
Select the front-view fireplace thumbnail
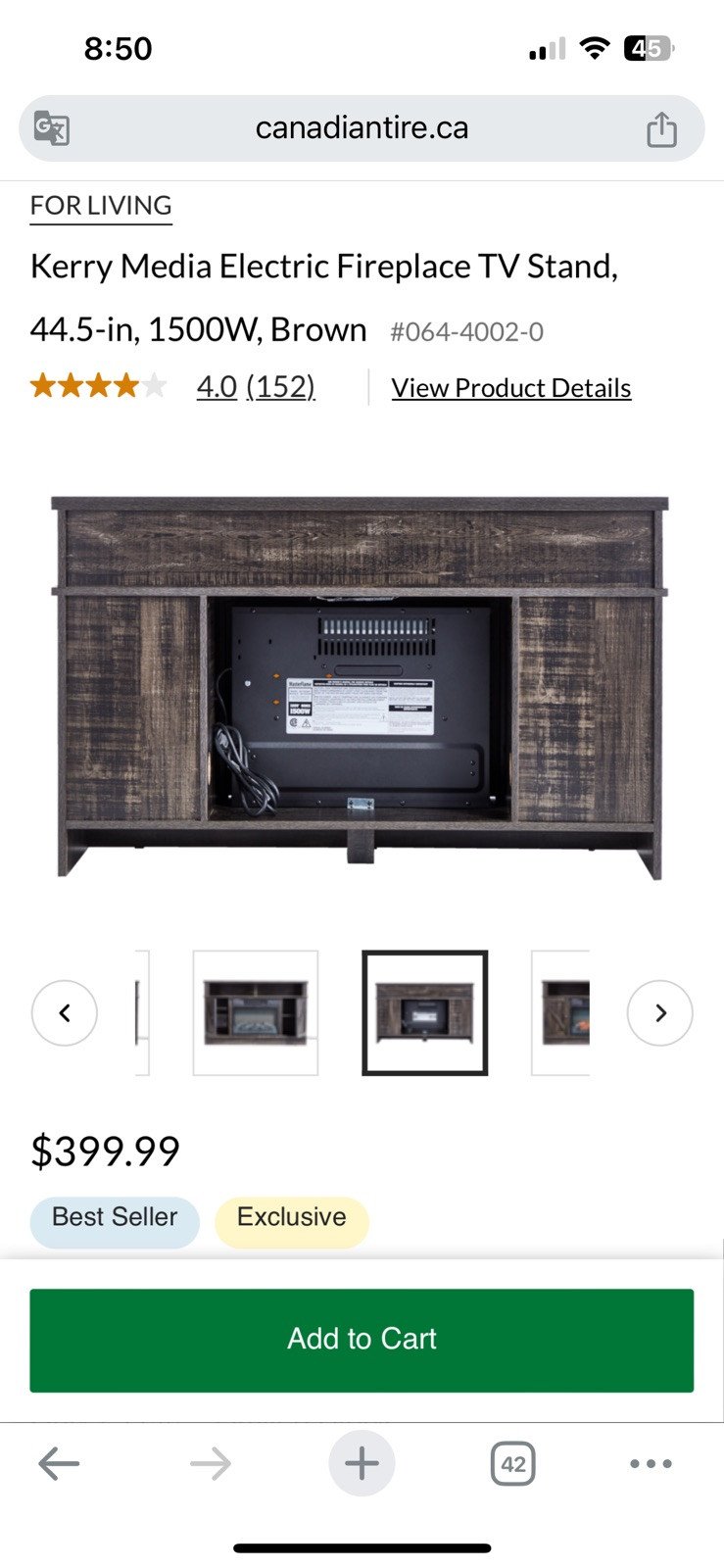pos(256,1012)
